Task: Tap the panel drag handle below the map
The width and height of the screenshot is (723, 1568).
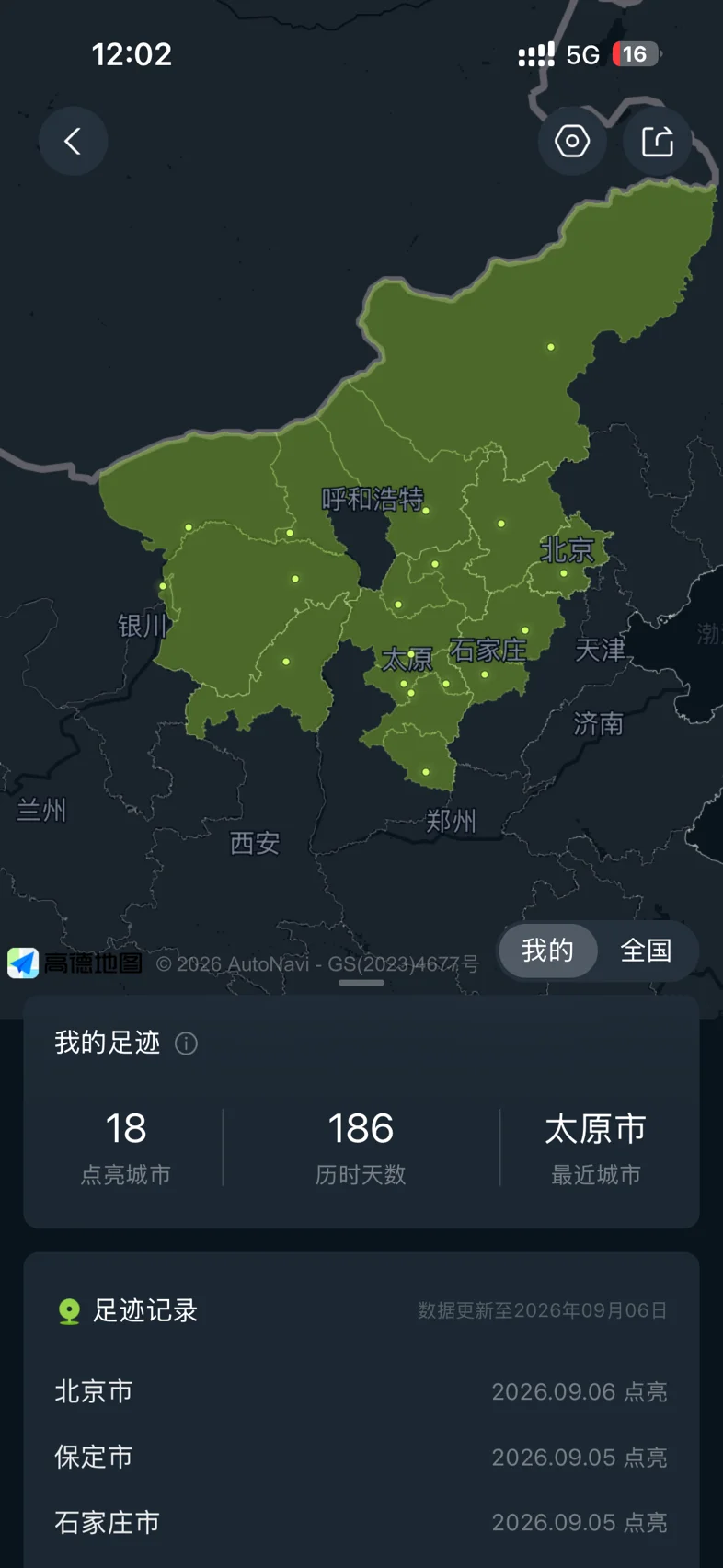Action: 361,983
